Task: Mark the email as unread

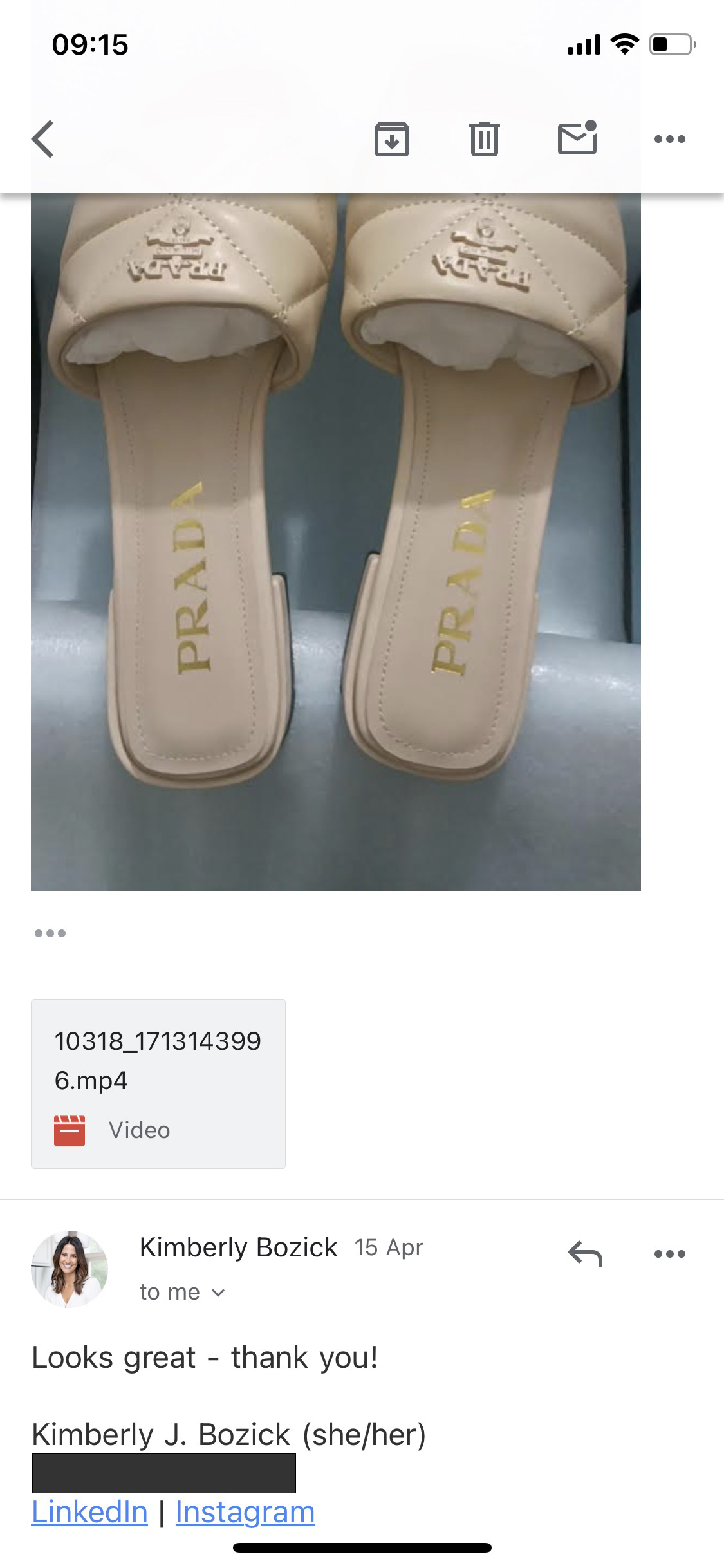Action: tap(577, 138)
